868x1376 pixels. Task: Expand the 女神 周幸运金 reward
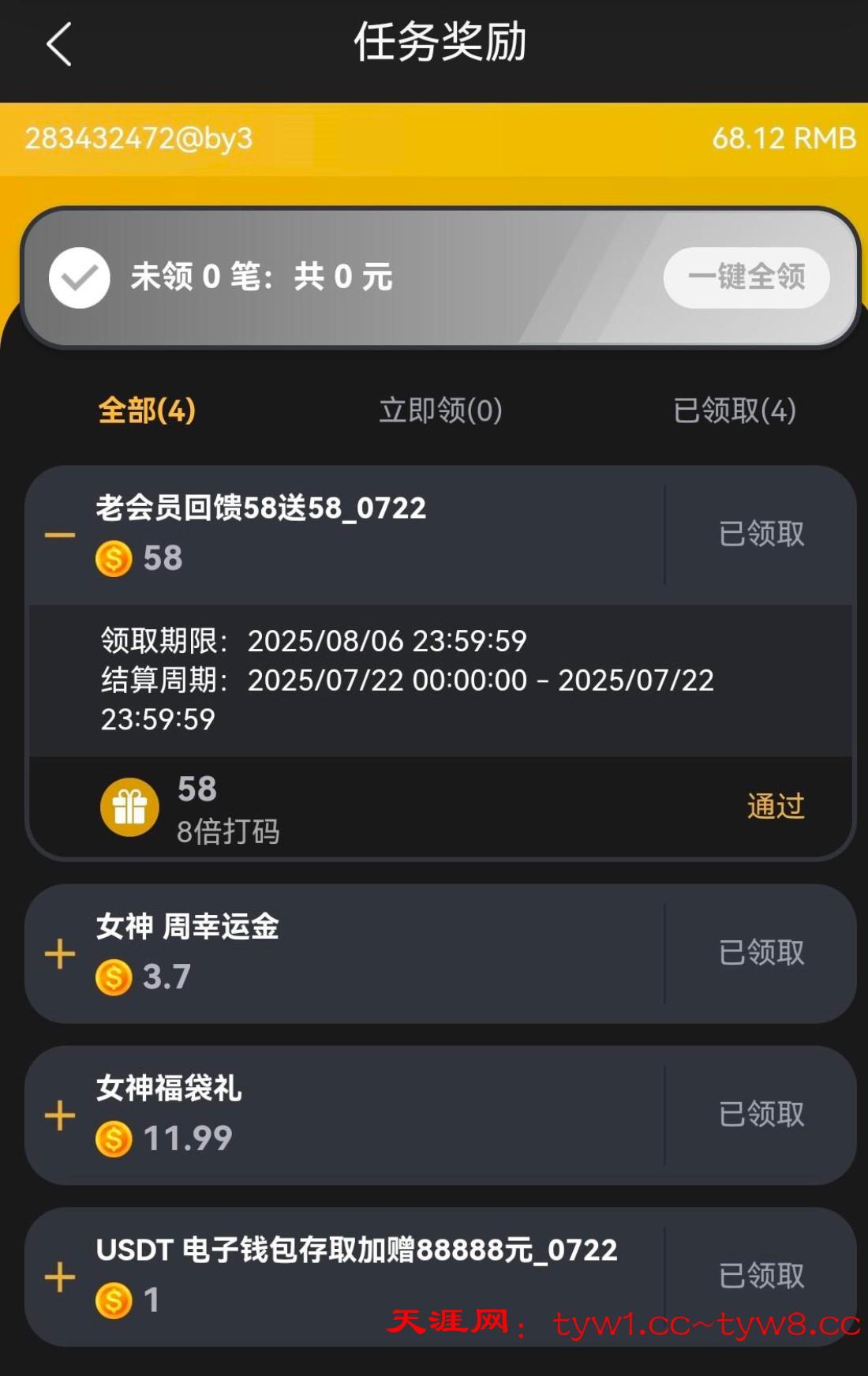pyautogui.click(x=60, y=954)
